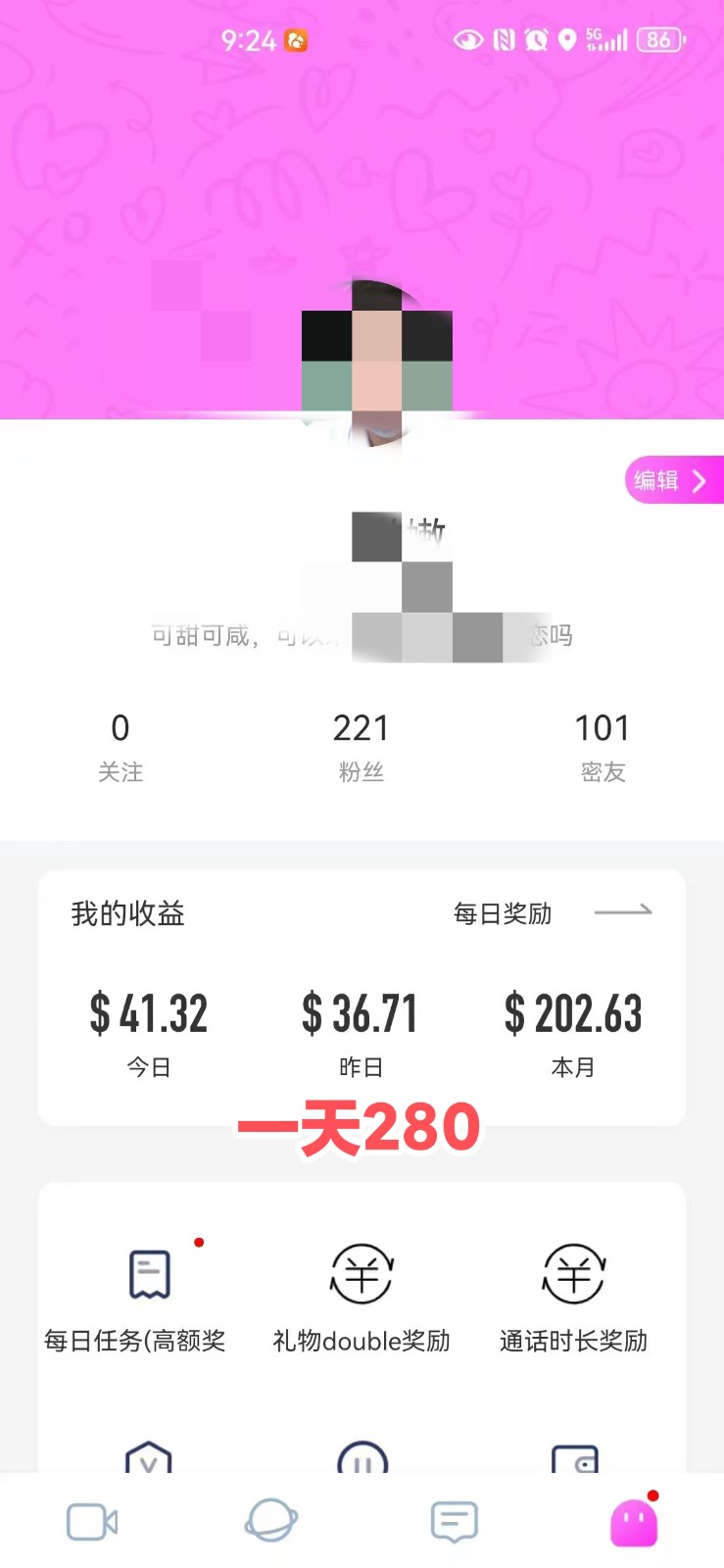
Task: View the 221 粉丝 followers list
Action: tap(361, 747)
